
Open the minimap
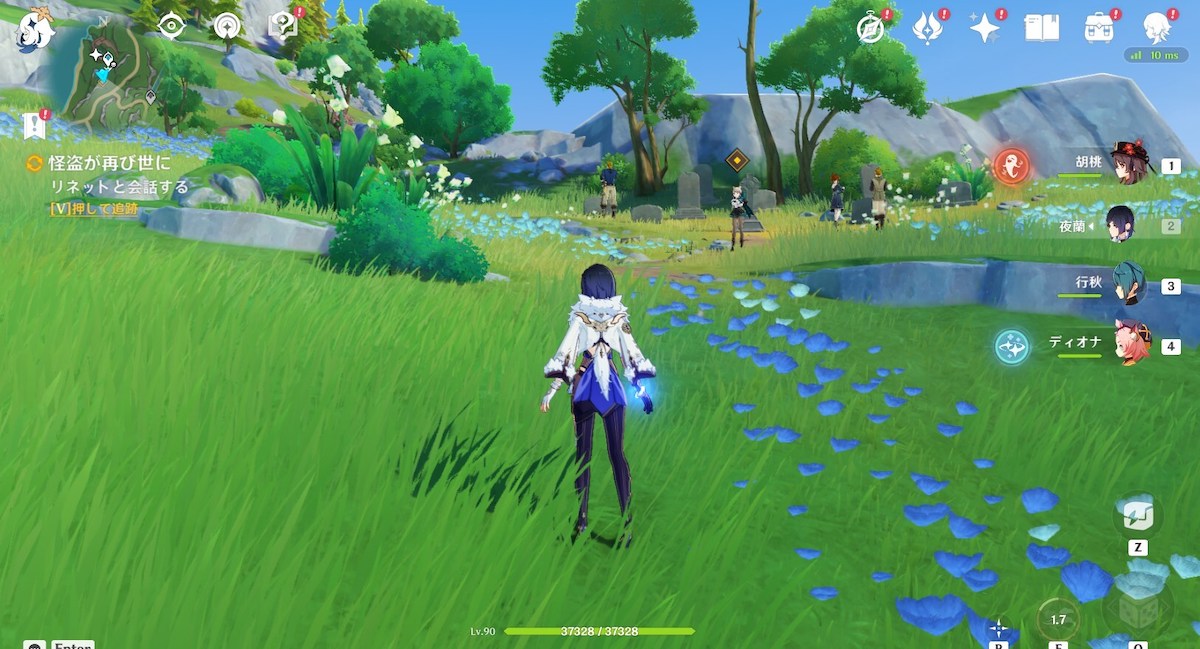(112, 68)
